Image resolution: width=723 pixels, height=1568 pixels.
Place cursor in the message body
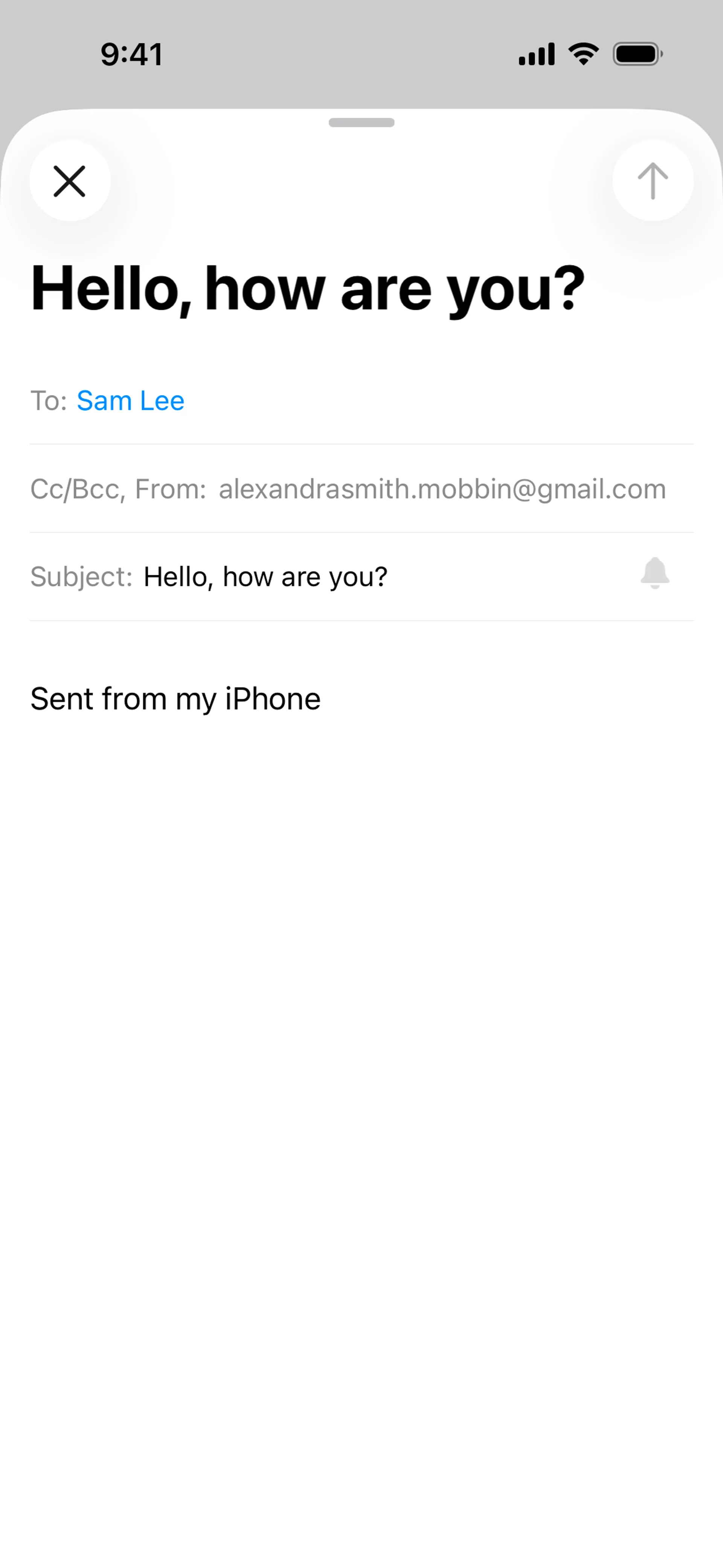[361, 913]
